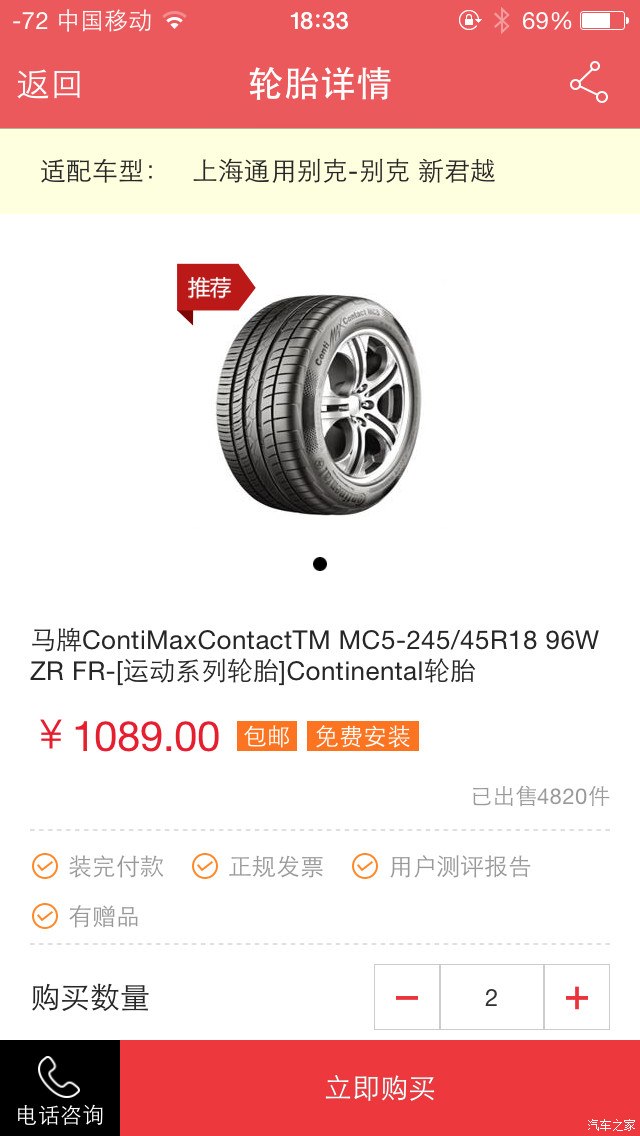
Task: Increase purchase quantity with plus
Action: click(x=577, y=997)
